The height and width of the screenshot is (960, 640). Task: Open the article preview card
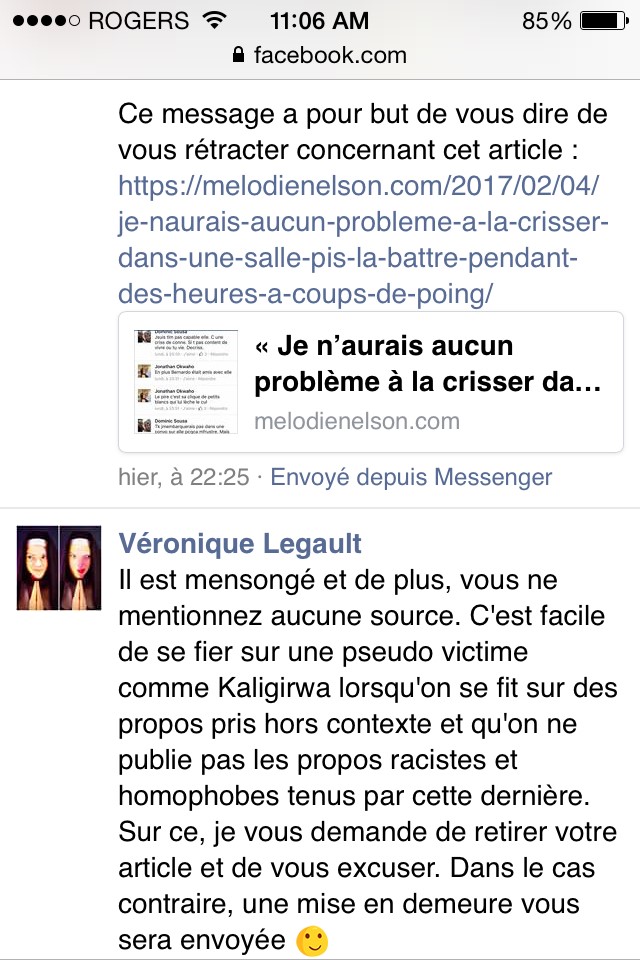370,382
